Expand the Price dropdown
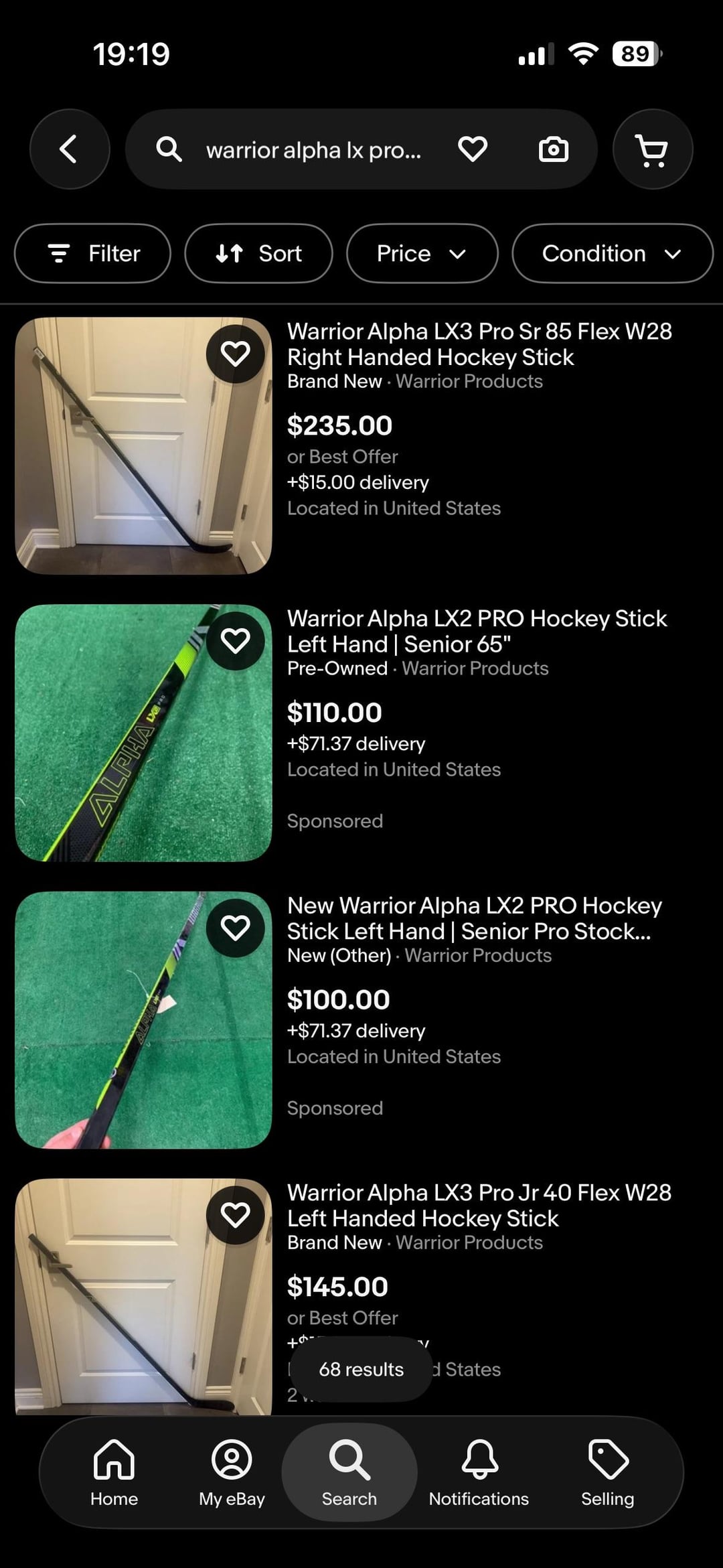 coord(422,253)
